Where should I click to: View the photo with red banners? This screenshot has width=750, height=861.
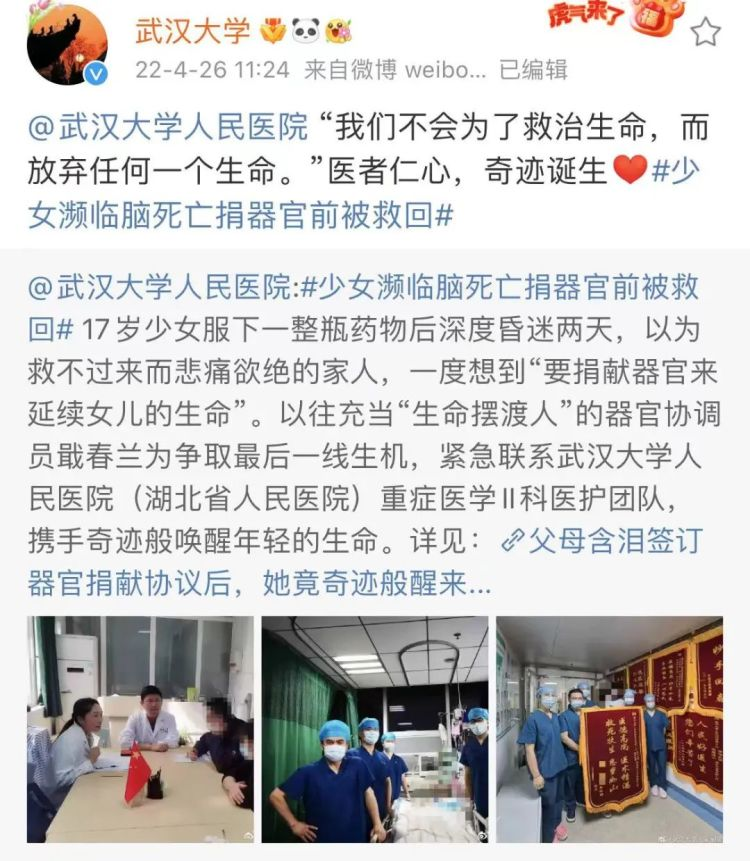pyautogui.click(x=609, y=728)
